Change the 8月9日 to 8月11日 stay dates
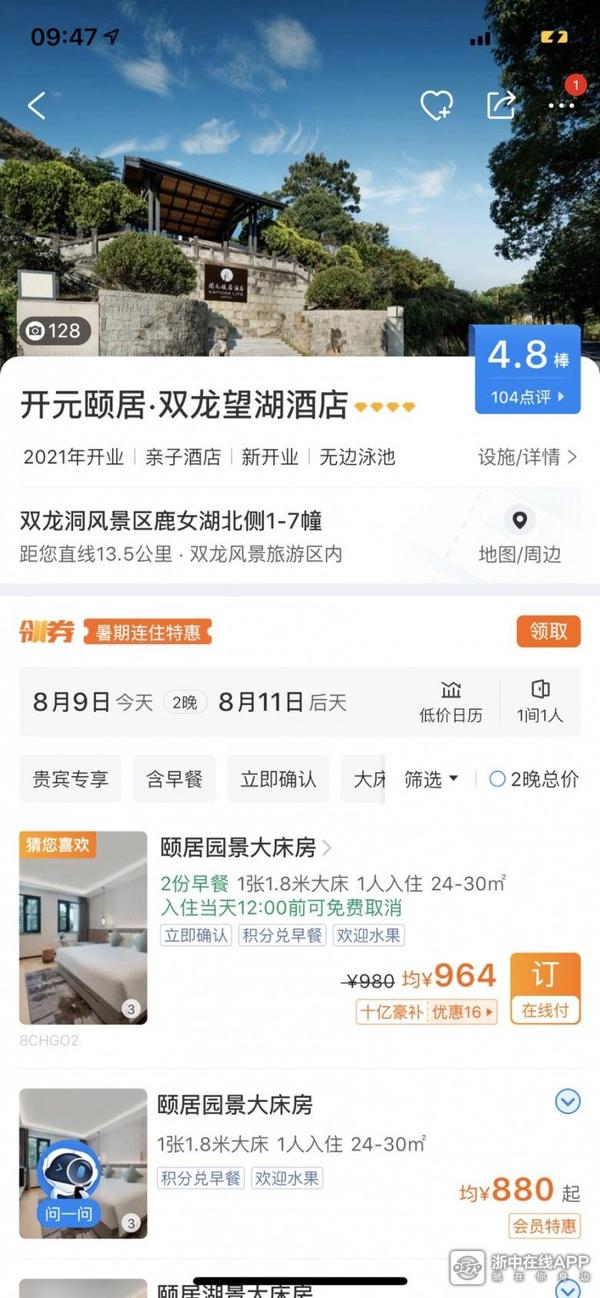The image size is (600, 1298). tap(190, 702)
